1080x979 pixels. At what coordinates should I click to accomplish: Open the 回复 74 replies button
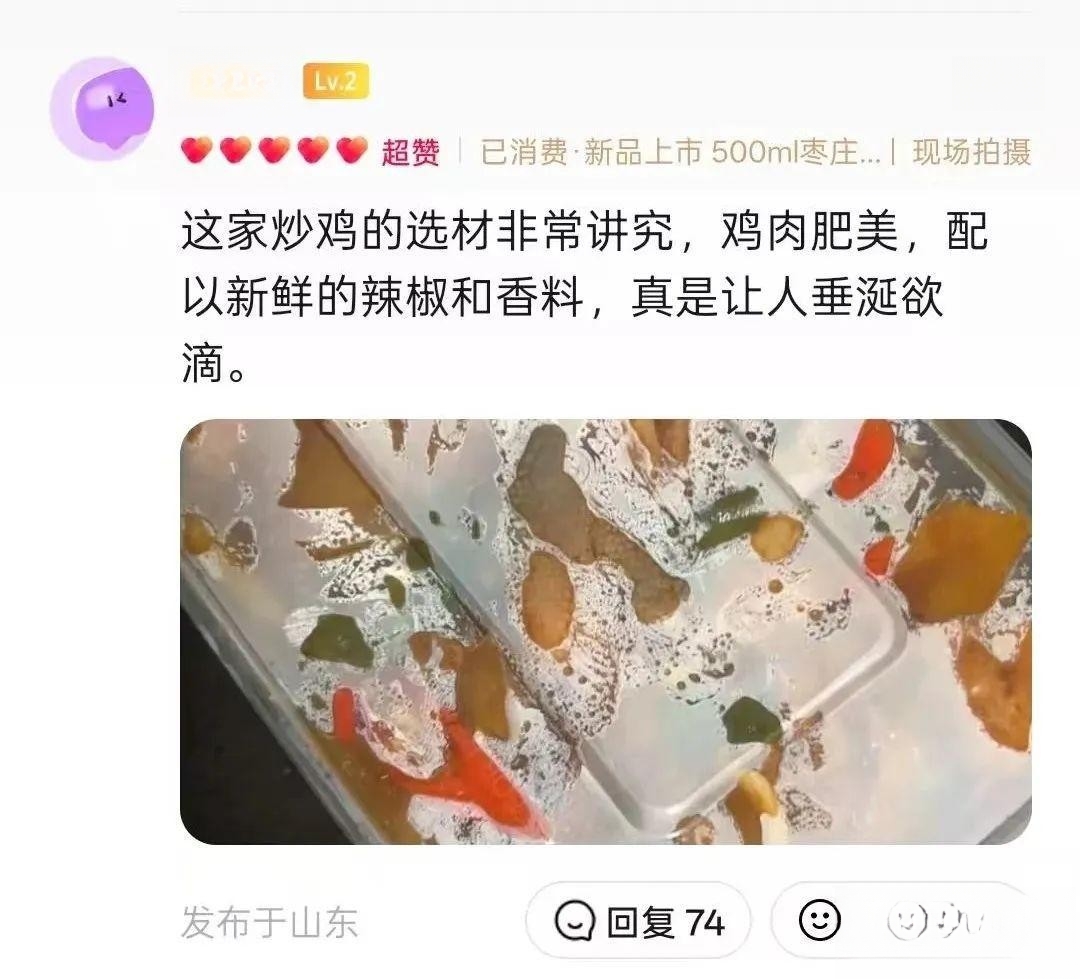coord(638,921)
